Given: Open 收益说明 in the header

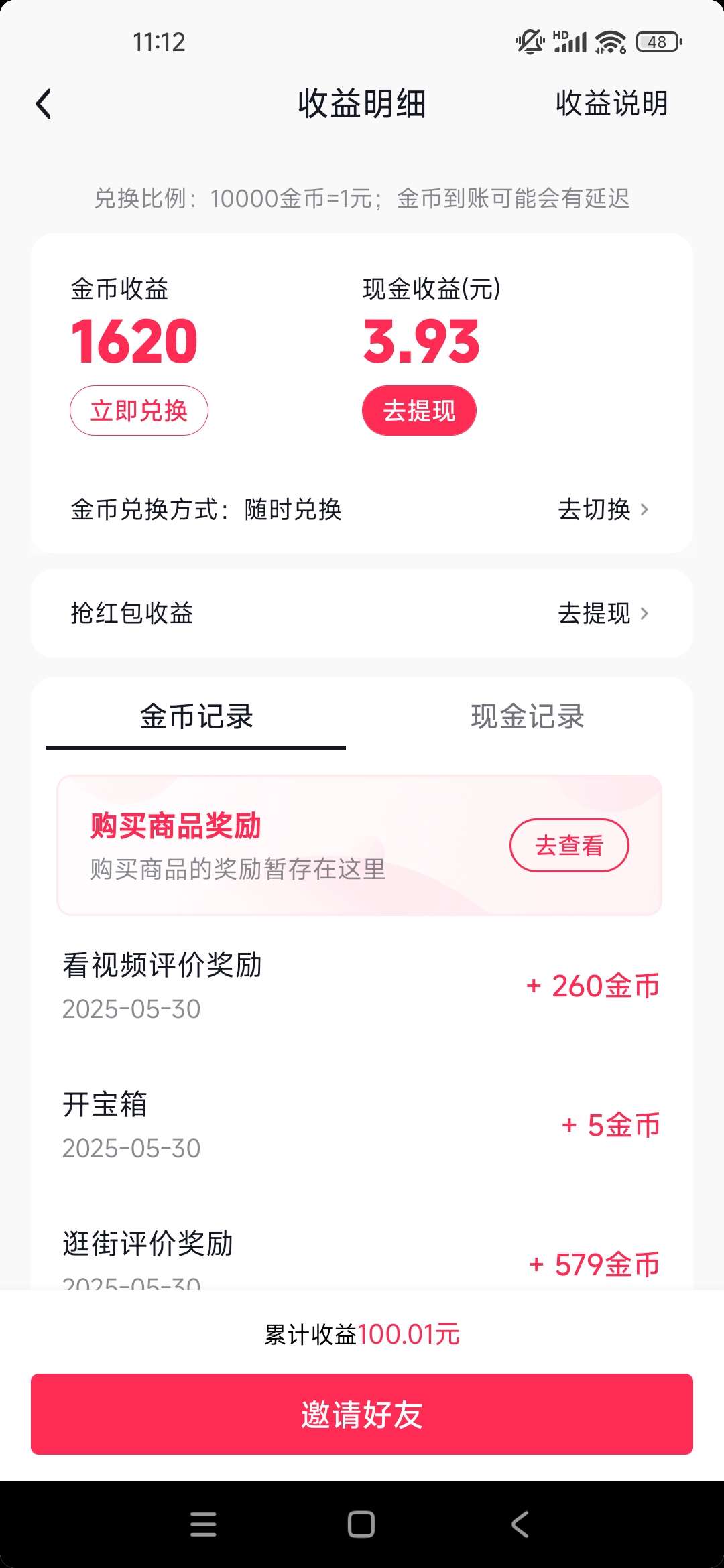Looking at the screenshot, I should (x=611, y=103).
